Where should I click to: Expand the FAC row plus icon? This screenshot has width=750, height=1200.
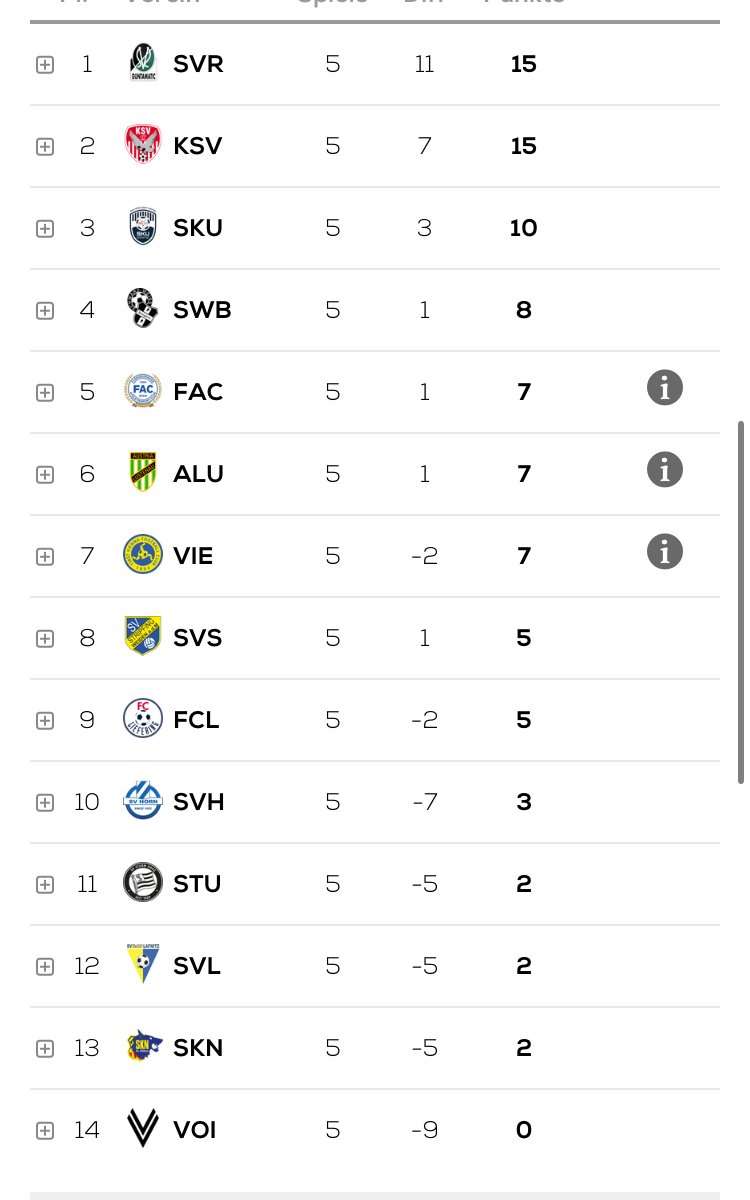(x=44, y=393)
